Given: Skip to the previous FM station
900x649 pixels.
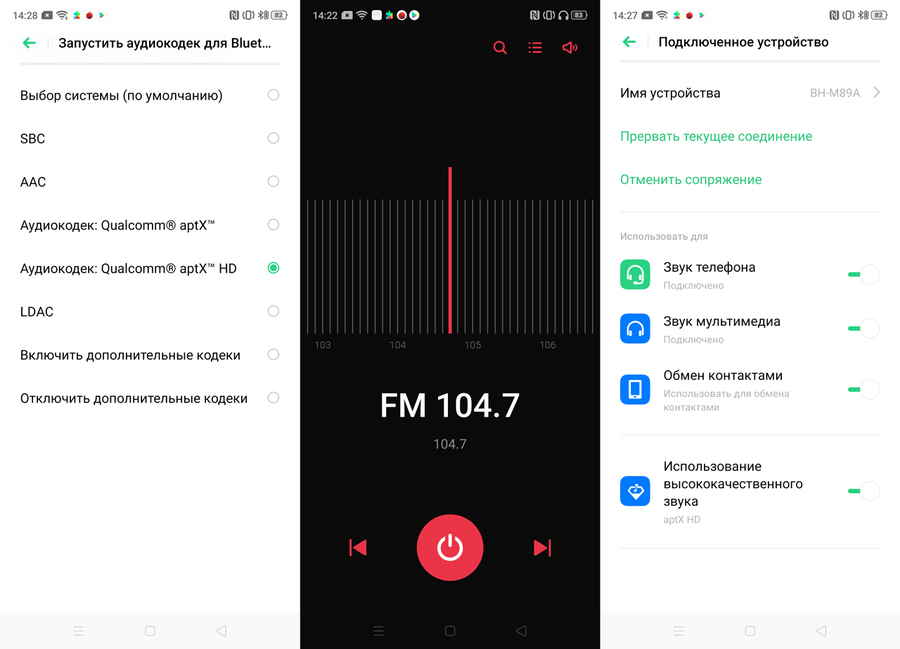Looking at the screenshot, I should tap(358, 547).
